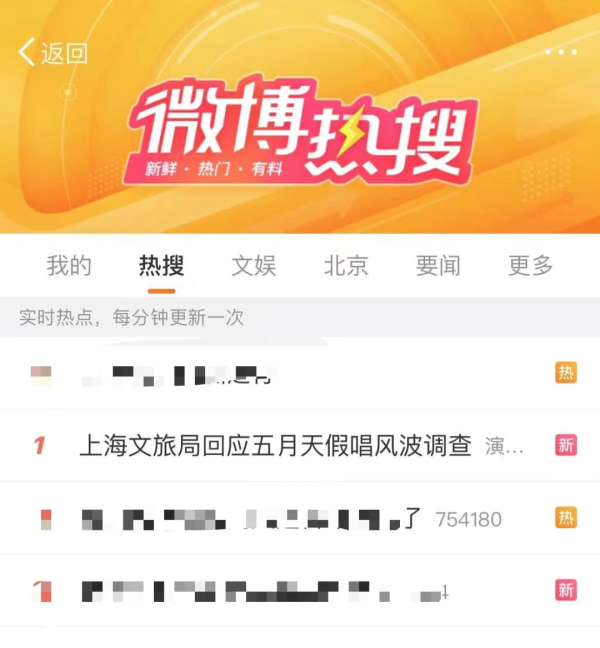Open 上海文旅局回应五月天假唱风波调查 topic

click(275, 446)
